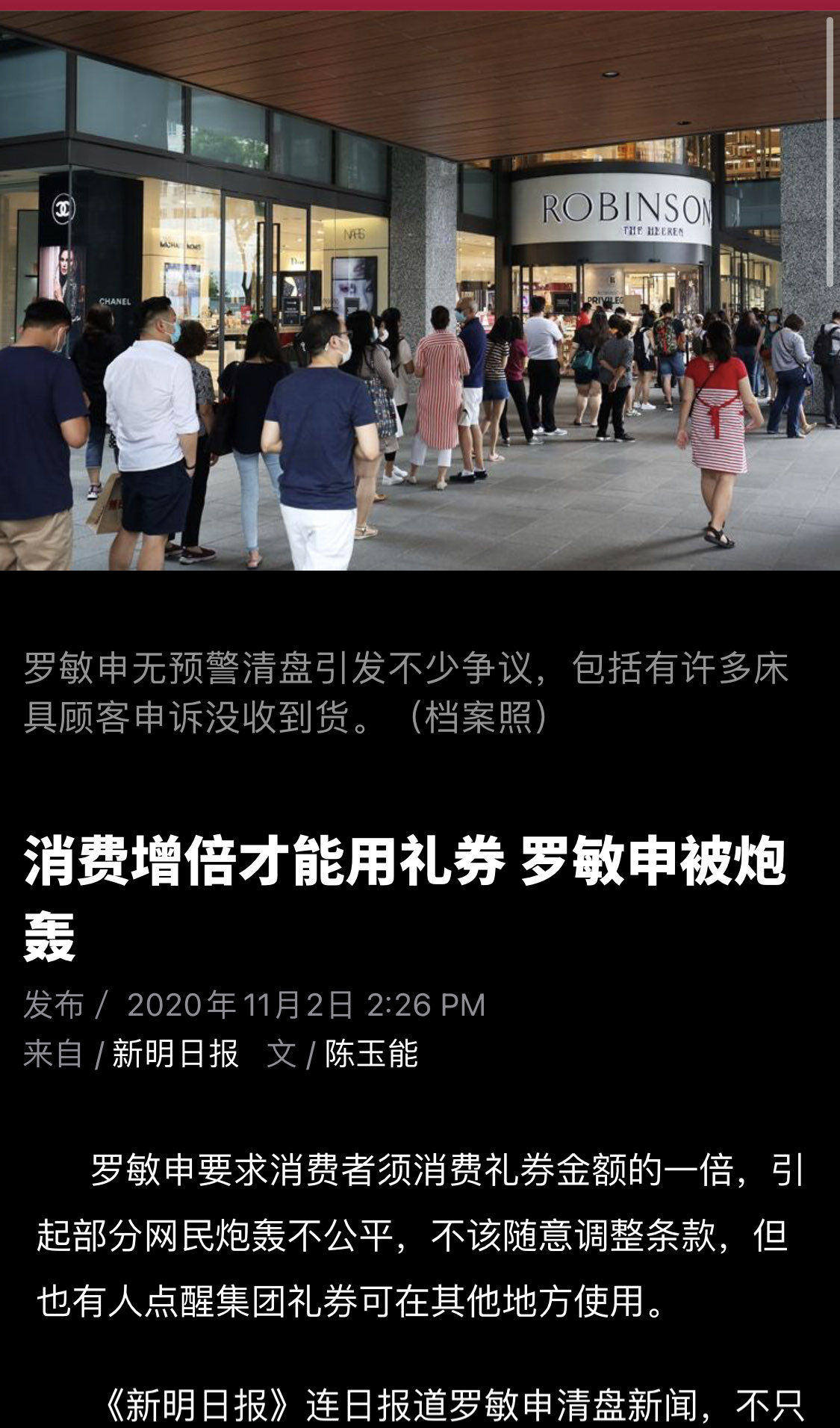Screen dimensions: 840x1428
Task: Open the 新明日报 source link
Action: [175, 1054]
